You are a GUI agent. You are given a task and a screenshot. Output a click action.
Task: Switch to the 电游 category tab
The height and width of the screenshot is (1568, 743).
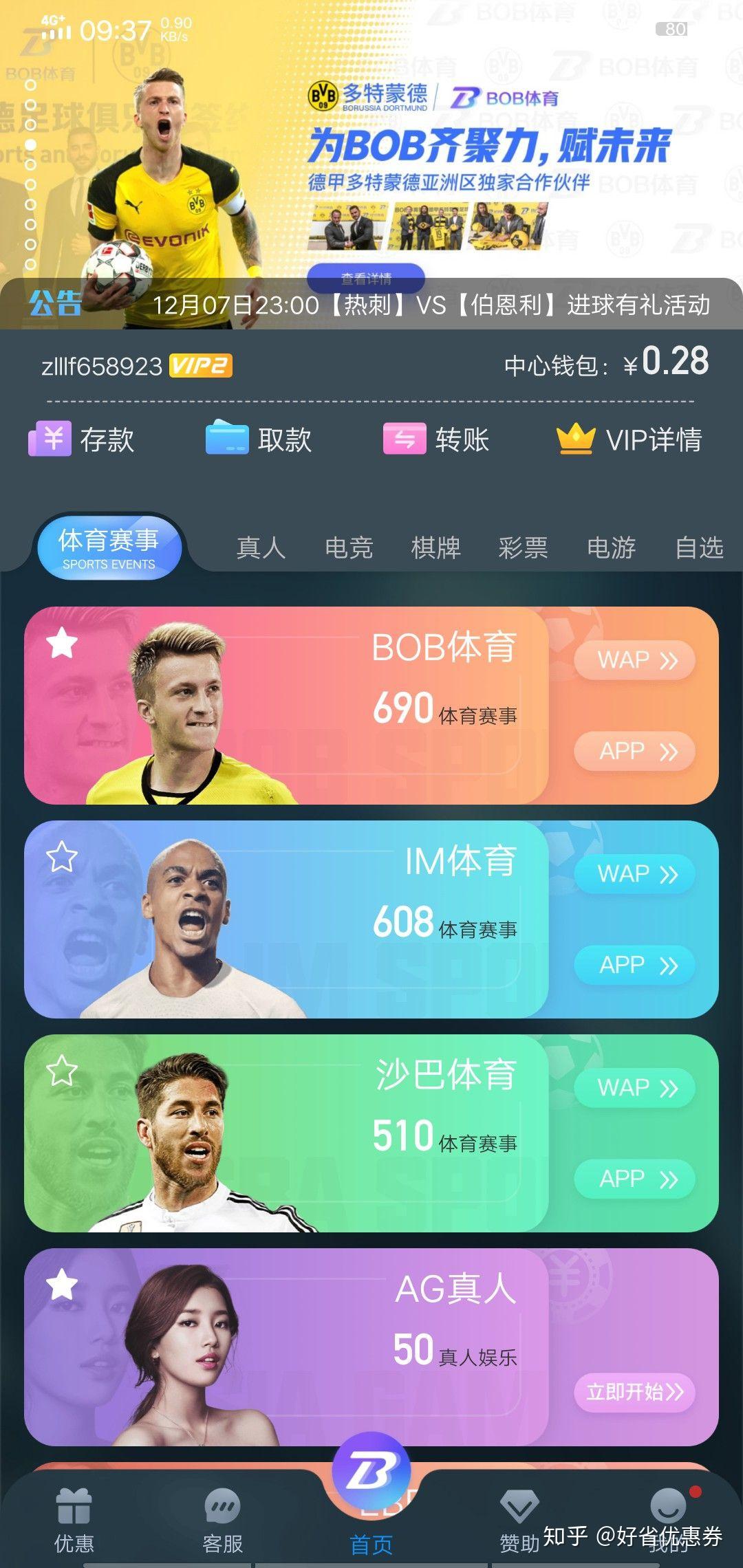click(x=612, y=547)
